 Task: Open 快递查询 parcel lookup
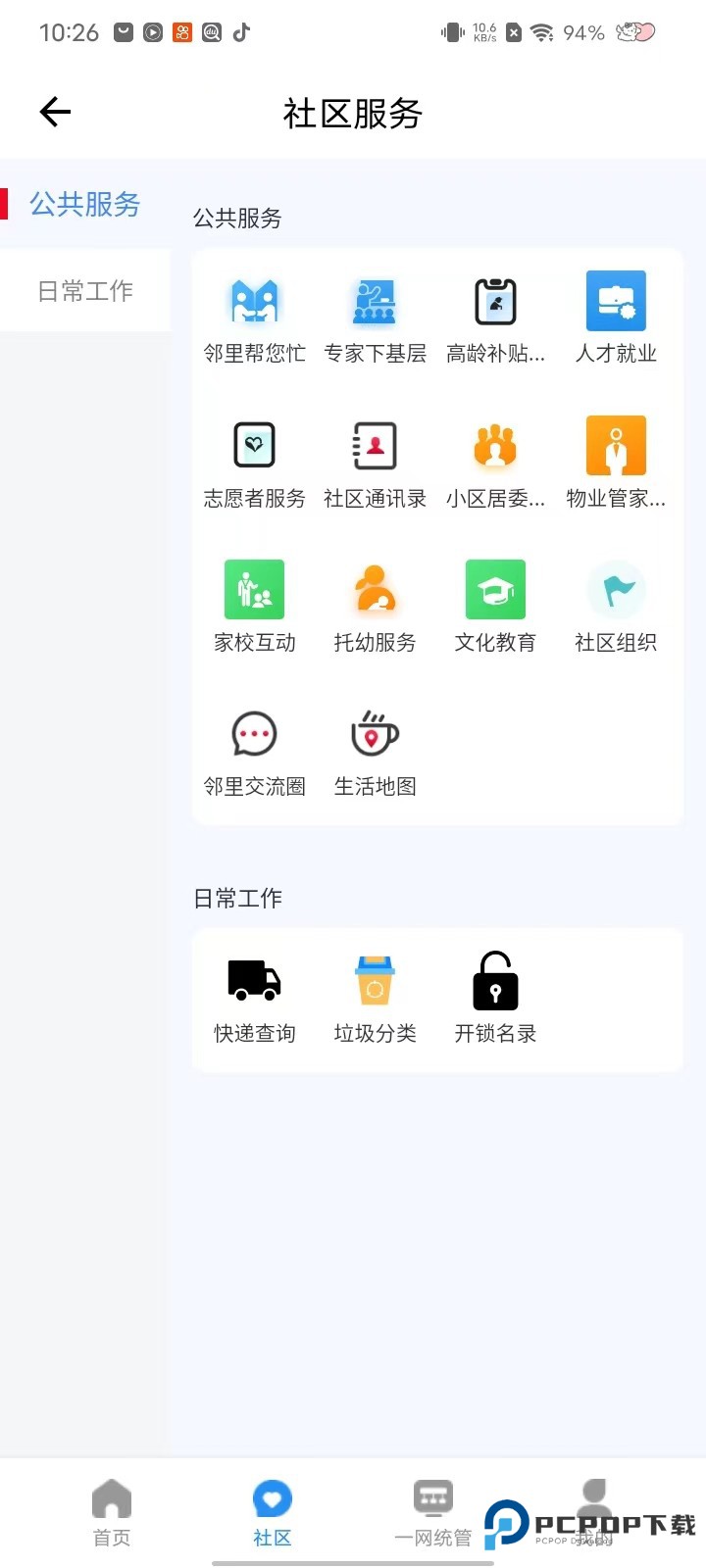click(254, 999)
